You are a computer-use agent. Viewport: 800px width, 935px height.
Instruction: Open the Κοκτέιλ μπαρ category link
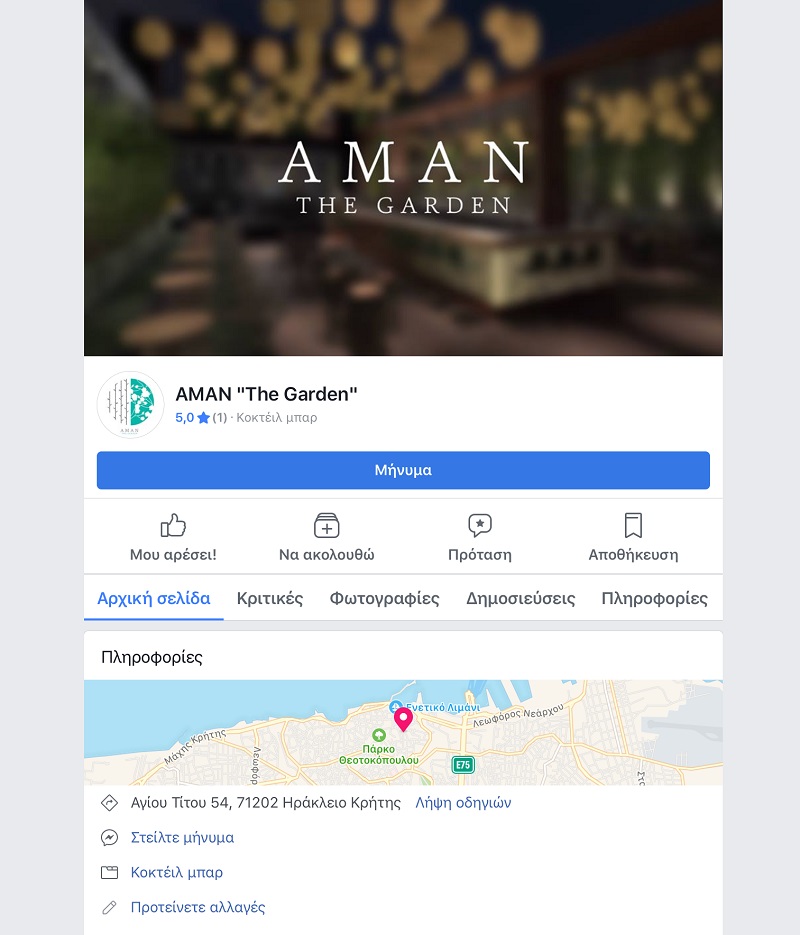tap(177, 873)
